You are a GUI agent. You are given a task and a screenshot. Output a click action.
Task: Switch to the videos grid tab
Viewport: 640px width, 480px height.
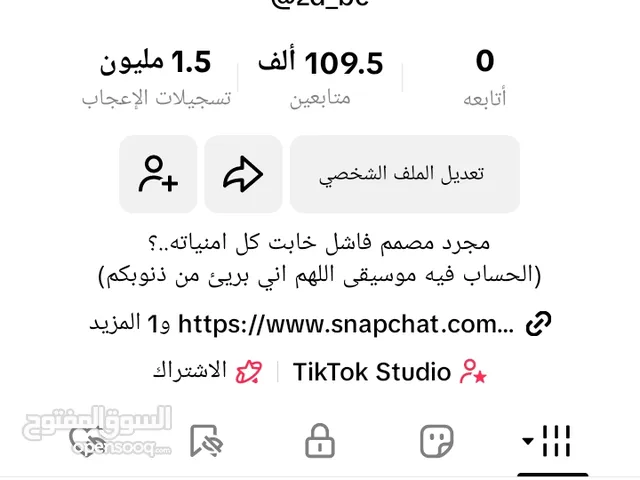(x=548, y=439)
